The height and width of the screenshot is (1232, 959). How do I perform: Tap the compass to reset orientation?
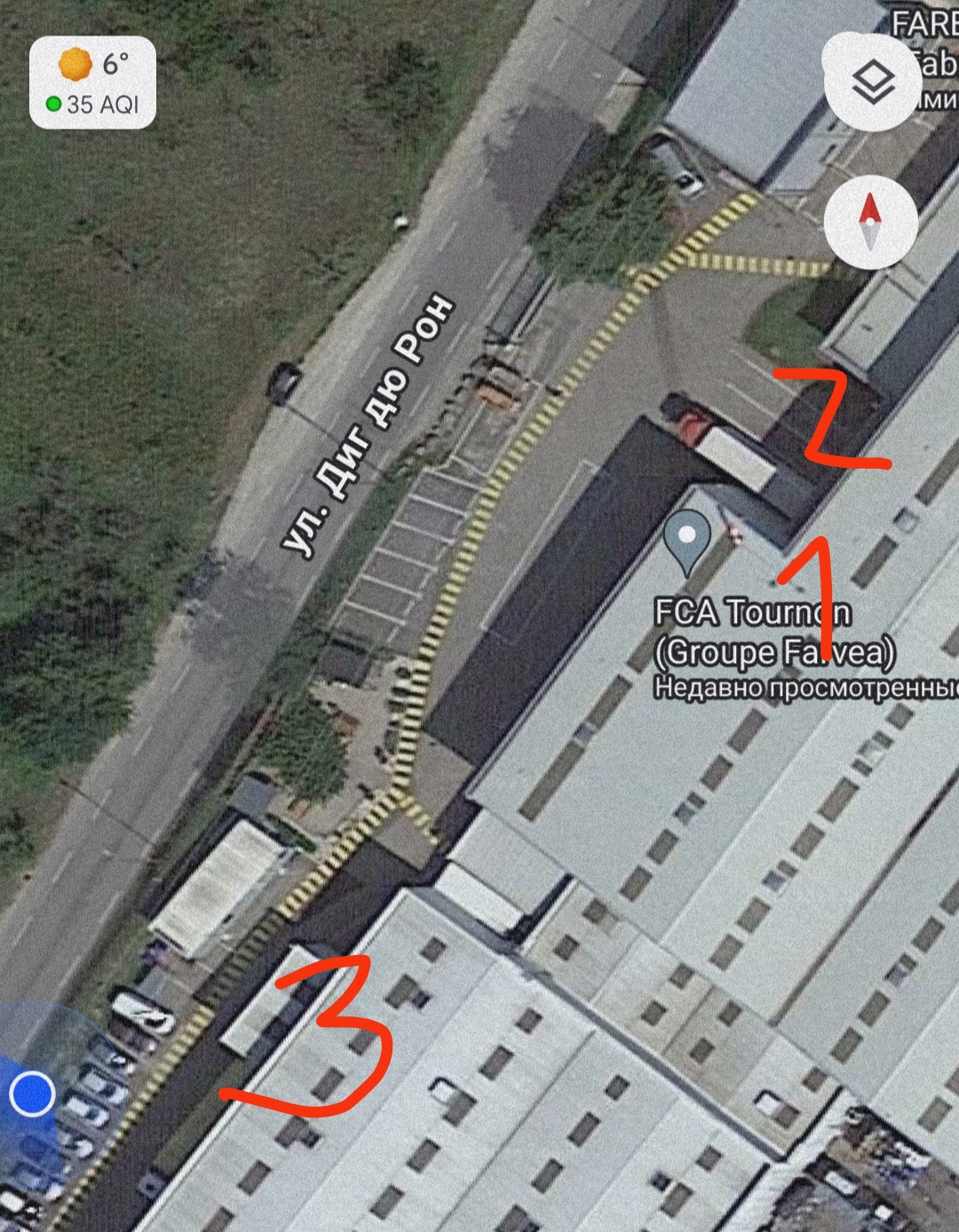[x=870, y=221]
